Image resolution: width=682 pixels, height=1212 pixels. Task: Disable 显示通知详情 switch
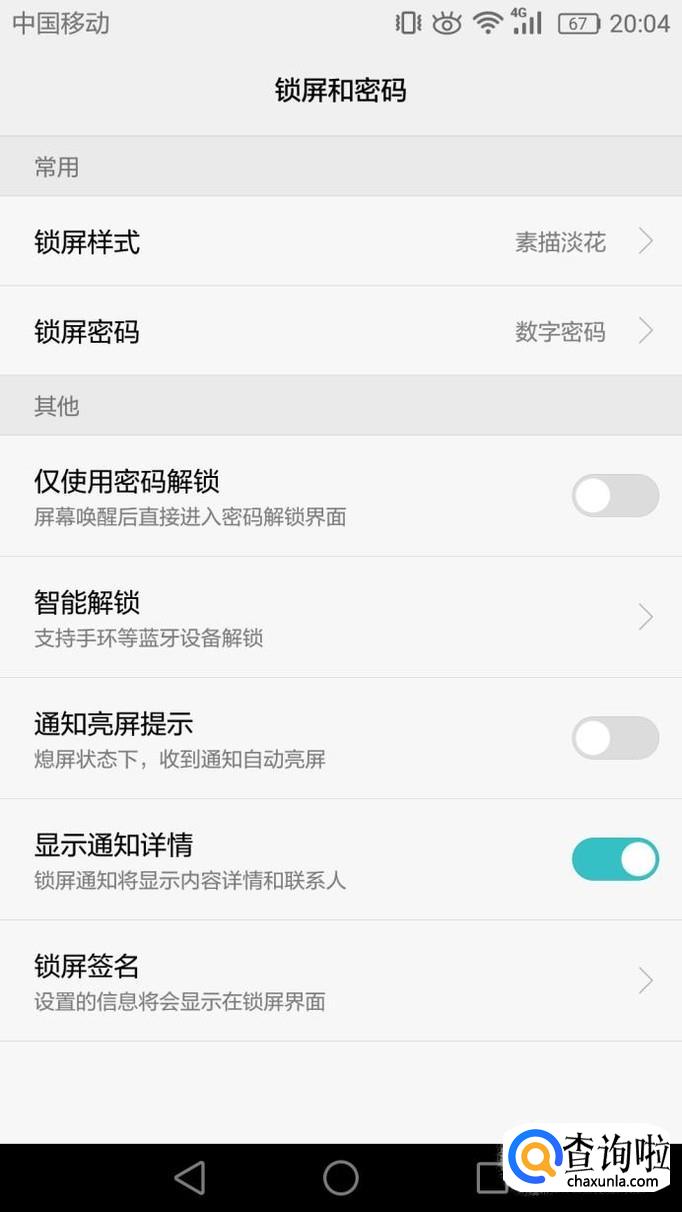coord(615,859)
